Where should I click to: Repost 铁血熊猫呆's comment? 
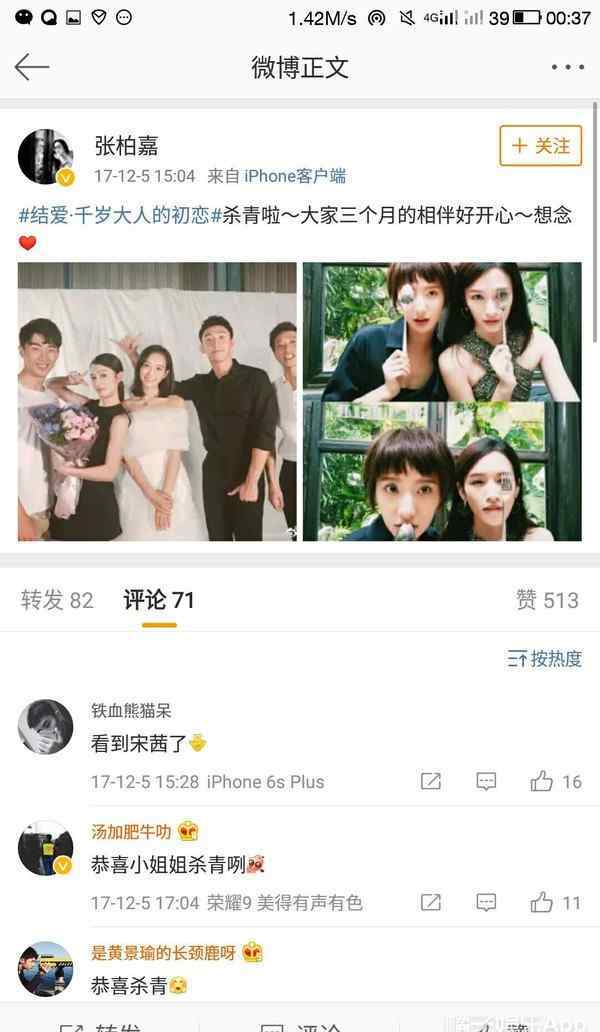431,781
